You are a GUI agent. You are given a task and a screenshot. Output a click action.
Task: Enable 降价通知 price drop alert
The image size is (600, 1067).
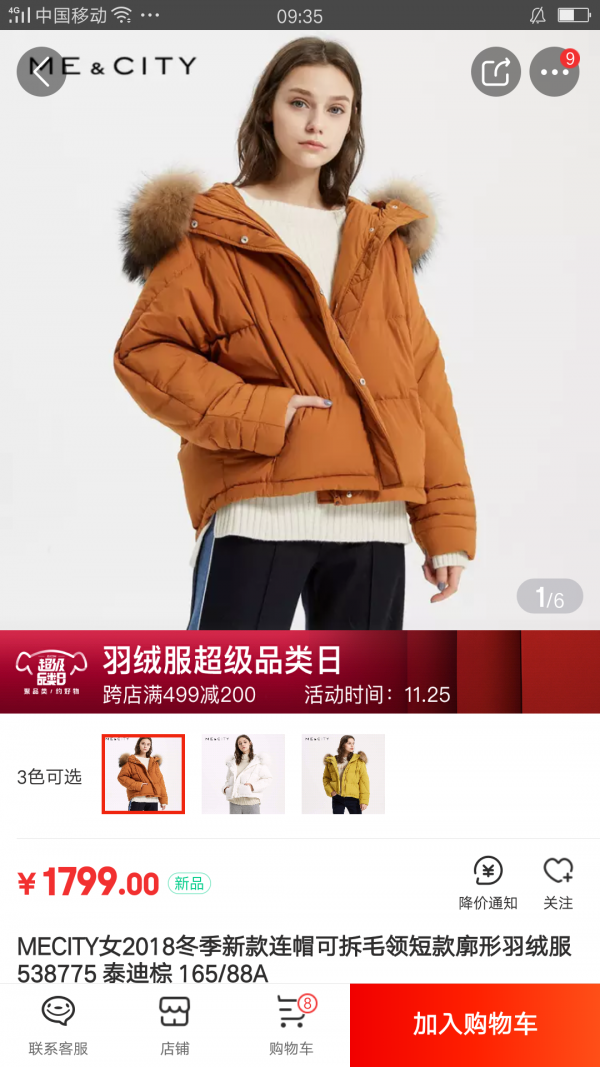tap(488, 881)
